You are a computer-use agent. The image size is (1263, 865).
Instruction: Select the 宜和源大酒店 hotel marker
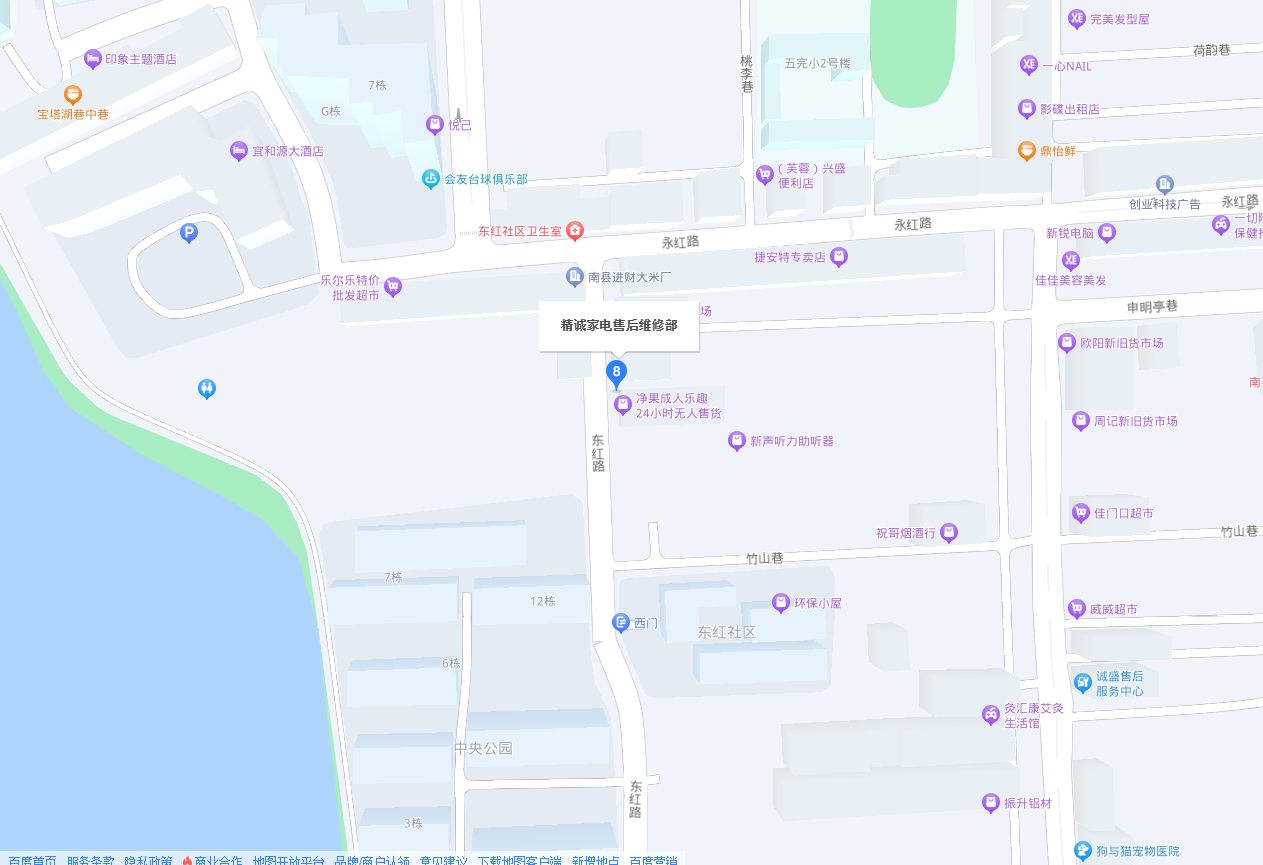[x=238, y=151]
